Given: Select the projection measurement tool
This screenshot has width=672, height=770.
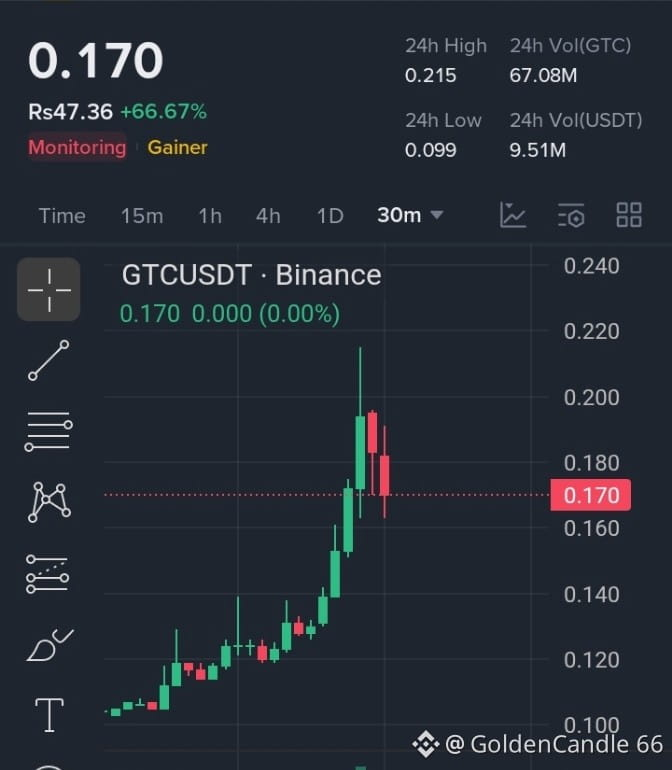Looking at the screenshot, I should click(48, 574).
